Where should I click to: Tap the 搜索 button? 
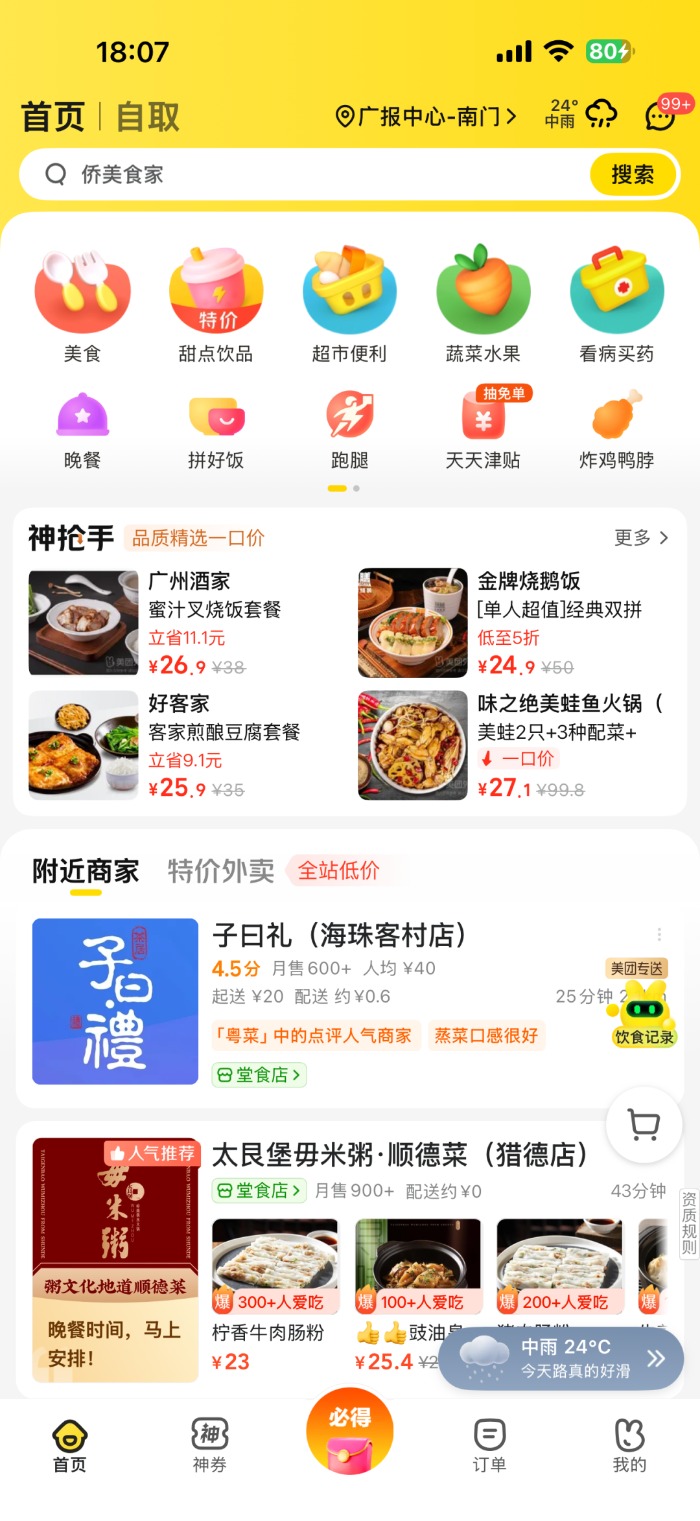coord(632,175)
